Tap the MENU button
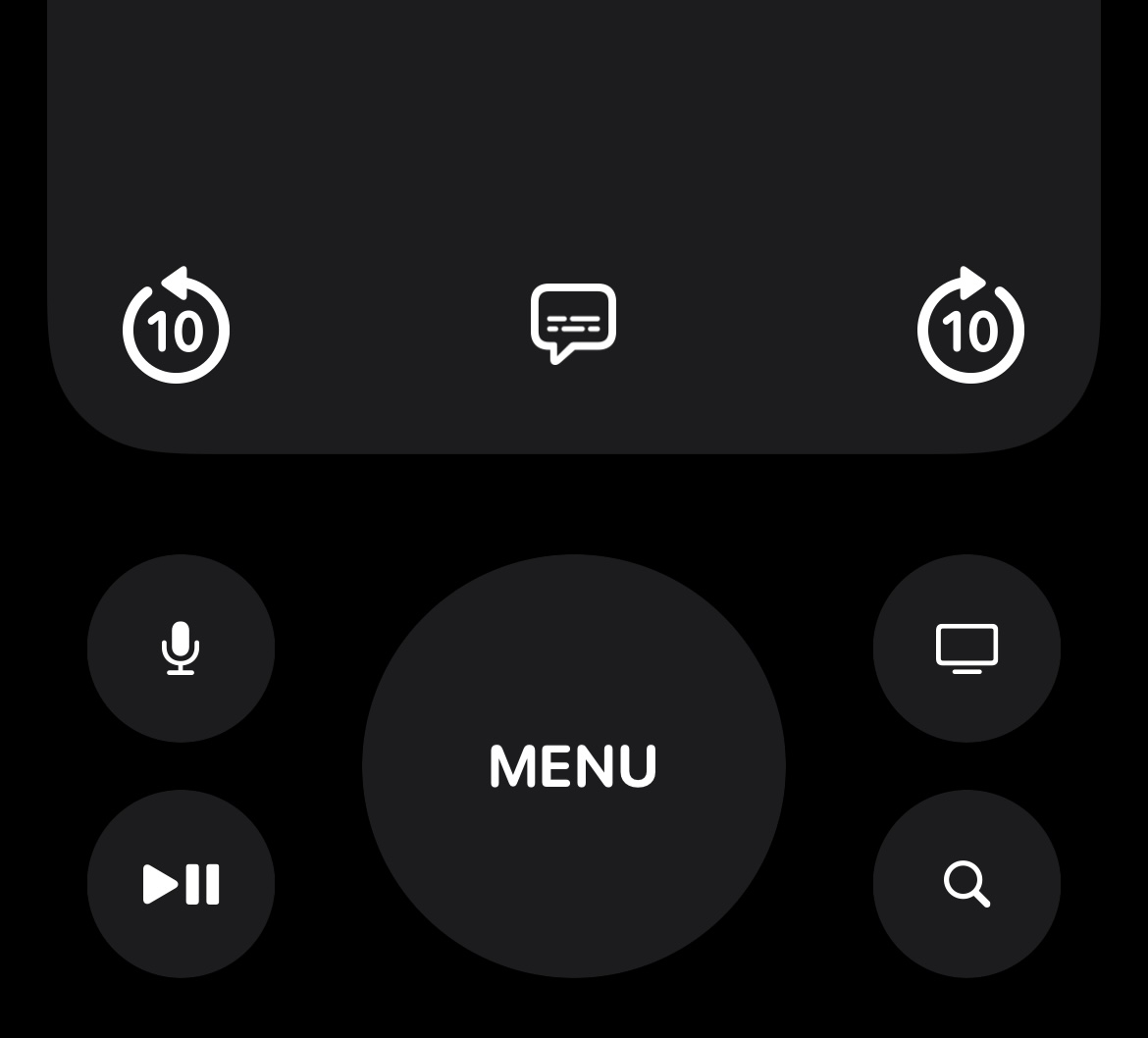 coord(573,766)
